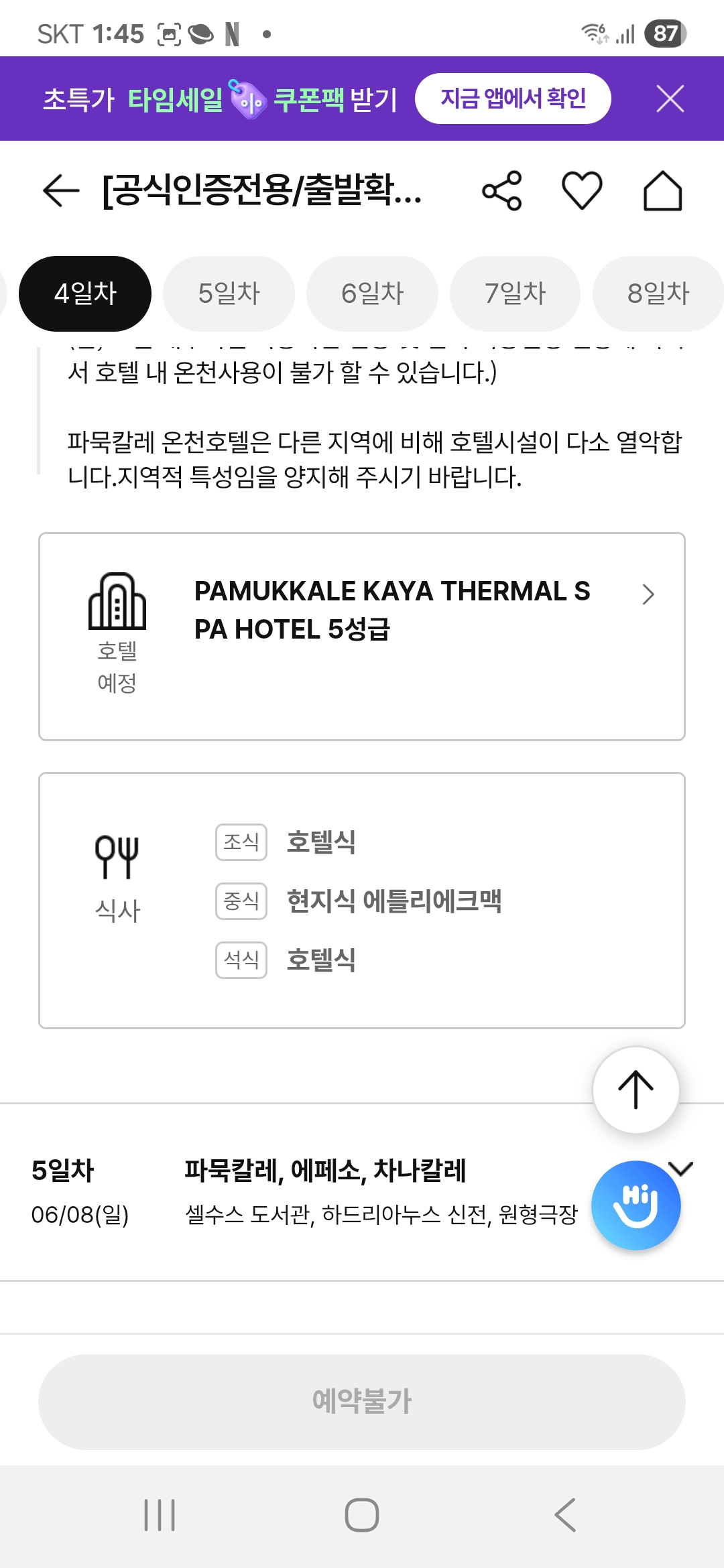Image resolution: width=724 pixels, height=1568 pixels.
Task: Dismiss the purple coupon banner
Action: pos(670,99)
